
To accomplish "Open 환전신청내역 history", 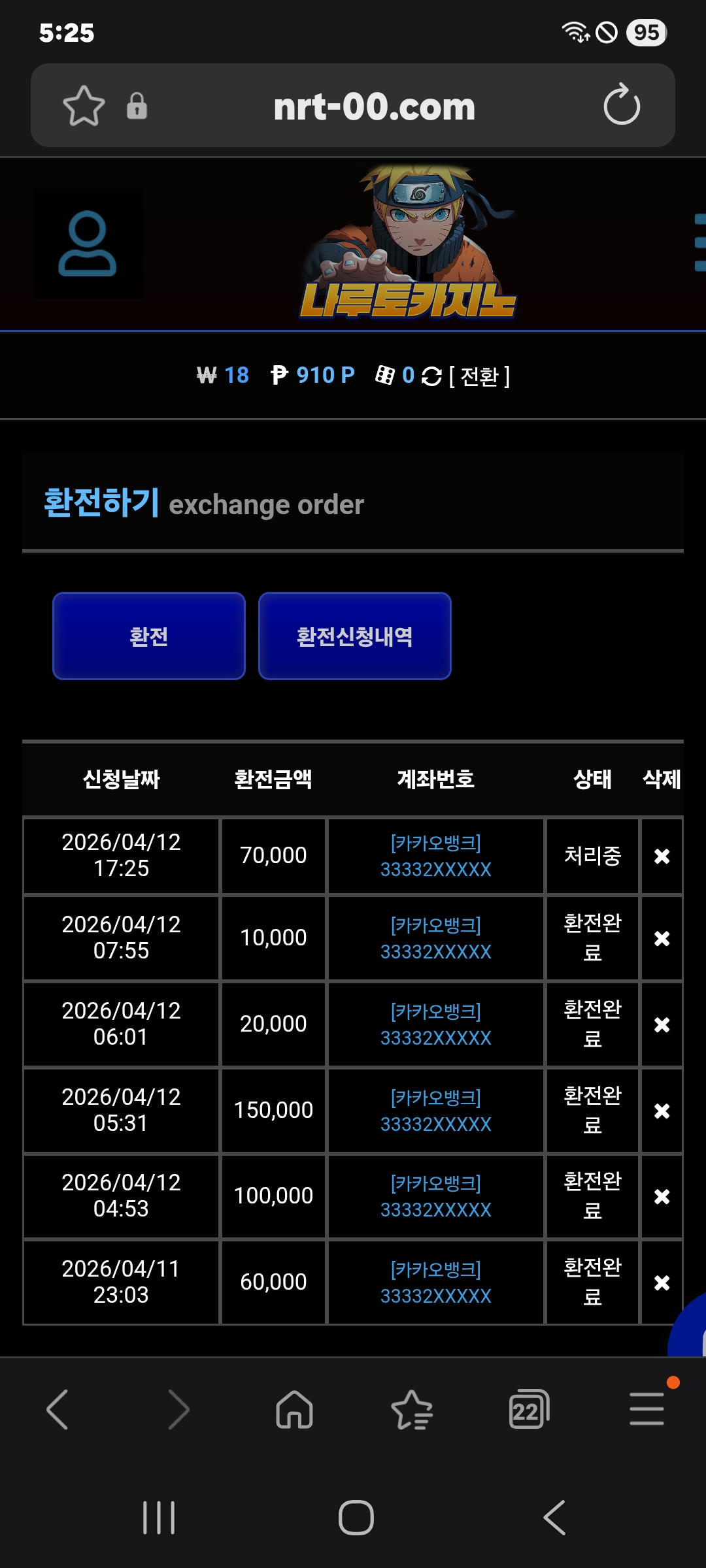I will tap(354, 636).
